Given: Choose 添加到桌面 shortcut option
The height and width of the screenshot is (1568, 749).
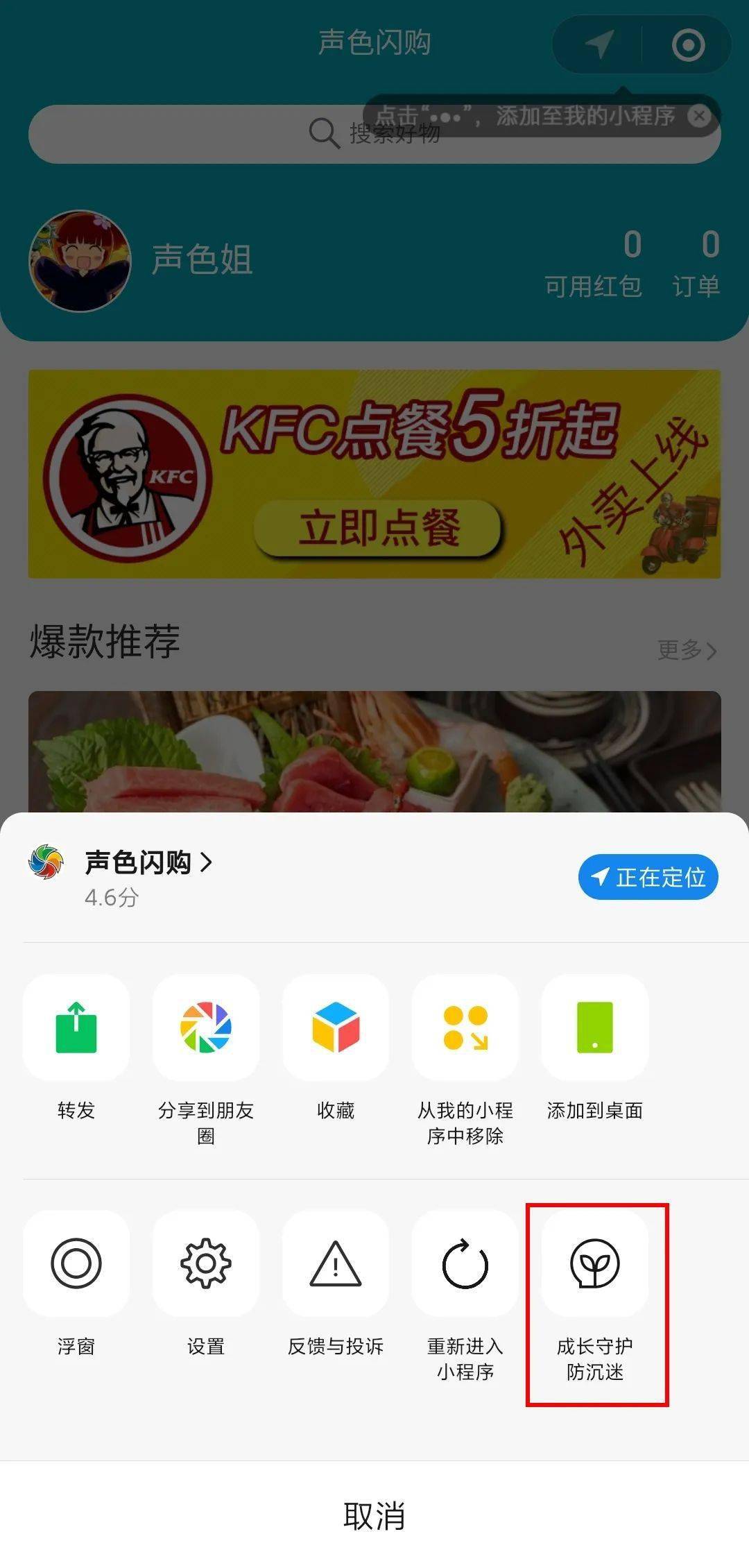Looking at the screenshot, I should coord(595,1028).
